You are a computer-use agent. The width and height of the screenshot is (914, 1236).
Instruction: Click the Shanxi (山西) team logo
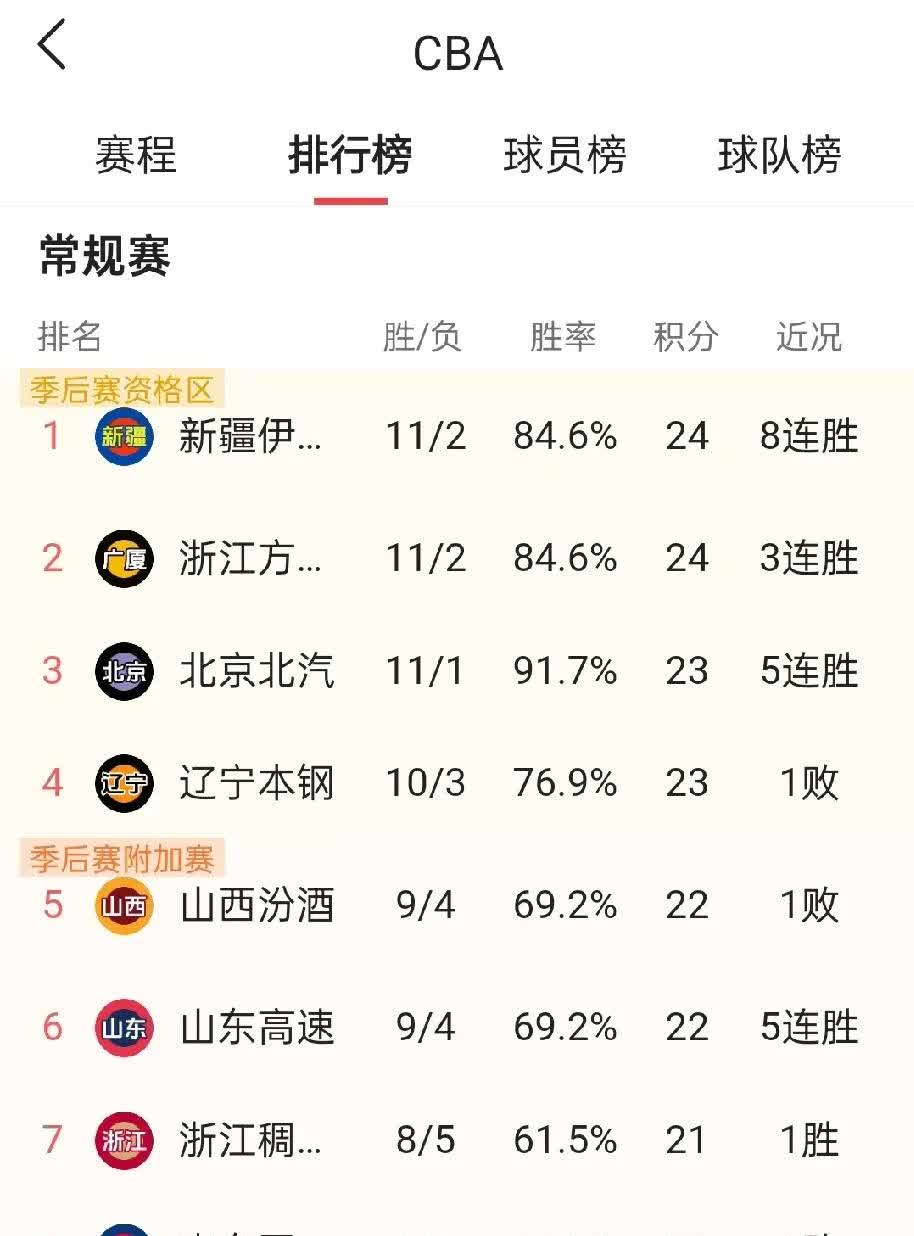(124, 906)
